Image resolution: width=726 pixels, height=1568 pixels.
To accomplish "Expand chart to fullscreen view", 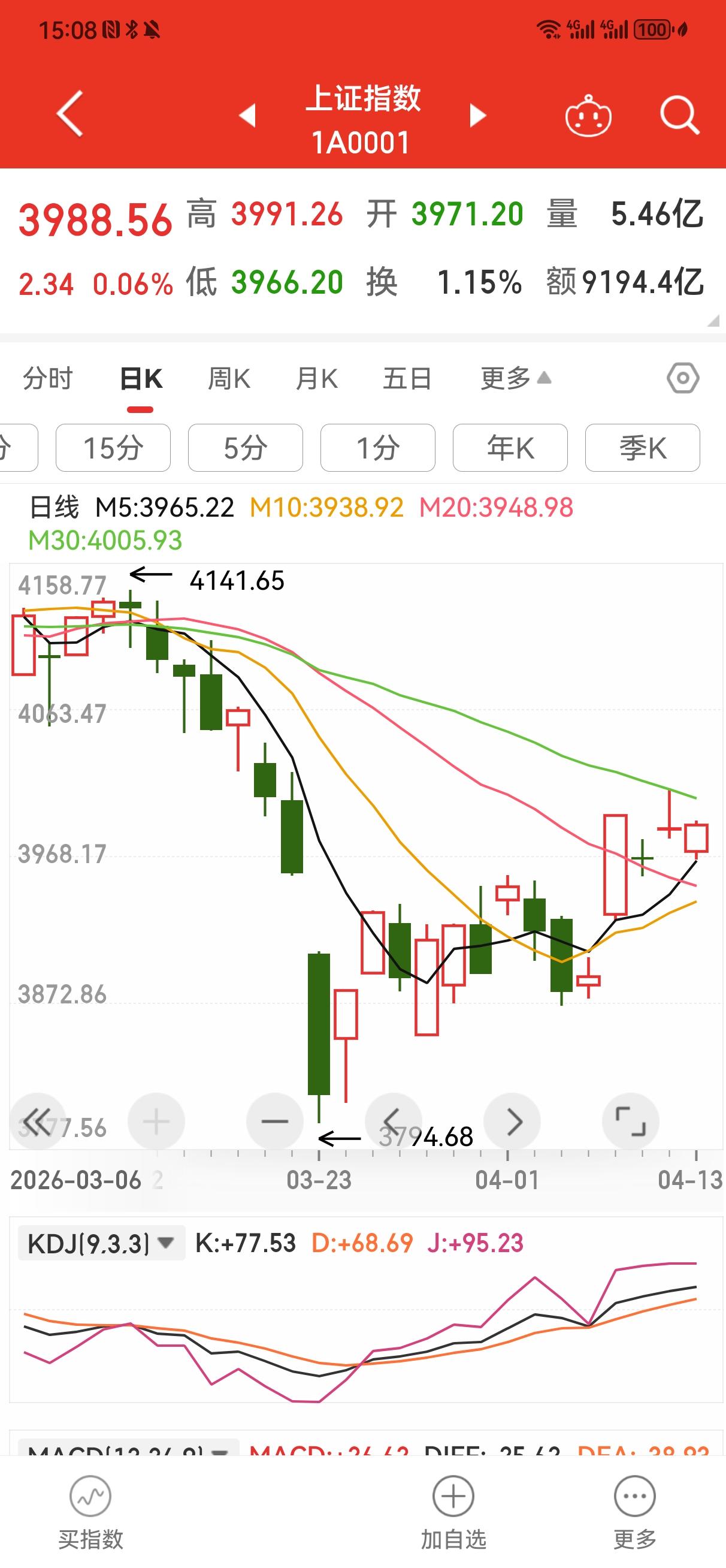I will pyautogui.click(x=630, y=1120).
